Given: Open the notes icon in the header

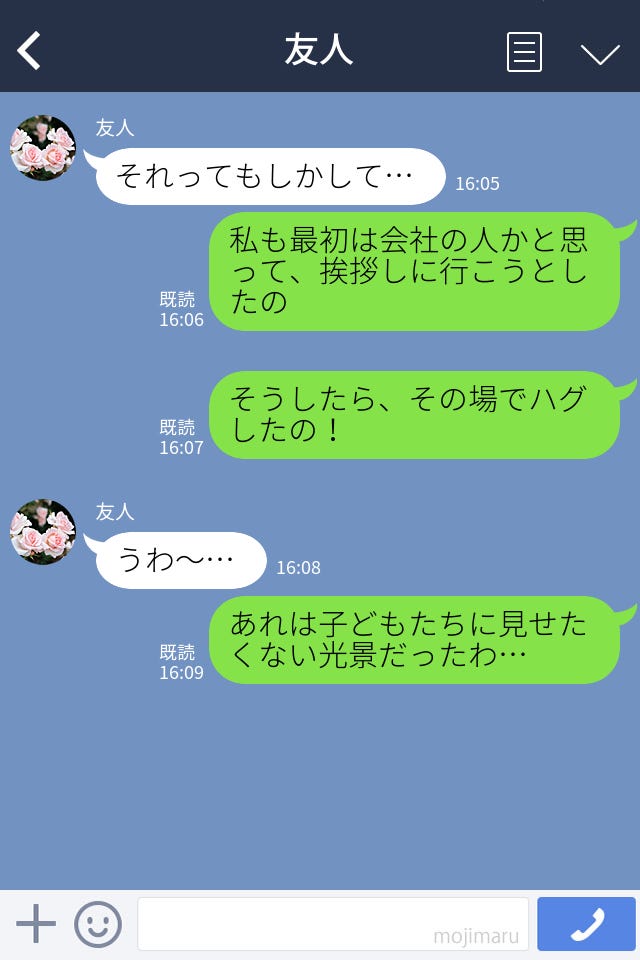Looking at the screenshot, I should coord(524,52).
